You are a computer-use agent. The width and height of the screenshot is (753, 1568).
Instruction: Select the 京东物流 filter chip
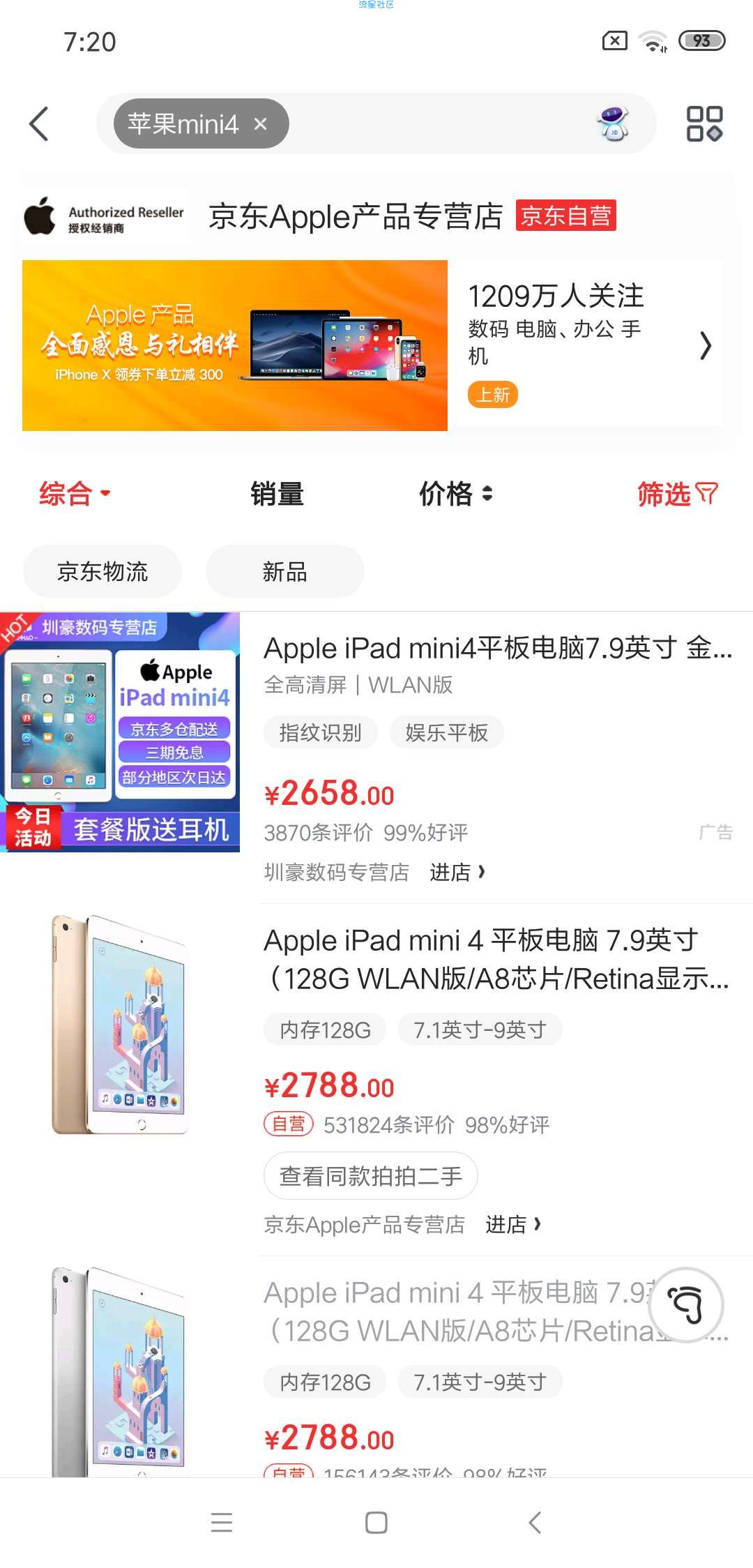pyautogui.click(x=102, y=572)
